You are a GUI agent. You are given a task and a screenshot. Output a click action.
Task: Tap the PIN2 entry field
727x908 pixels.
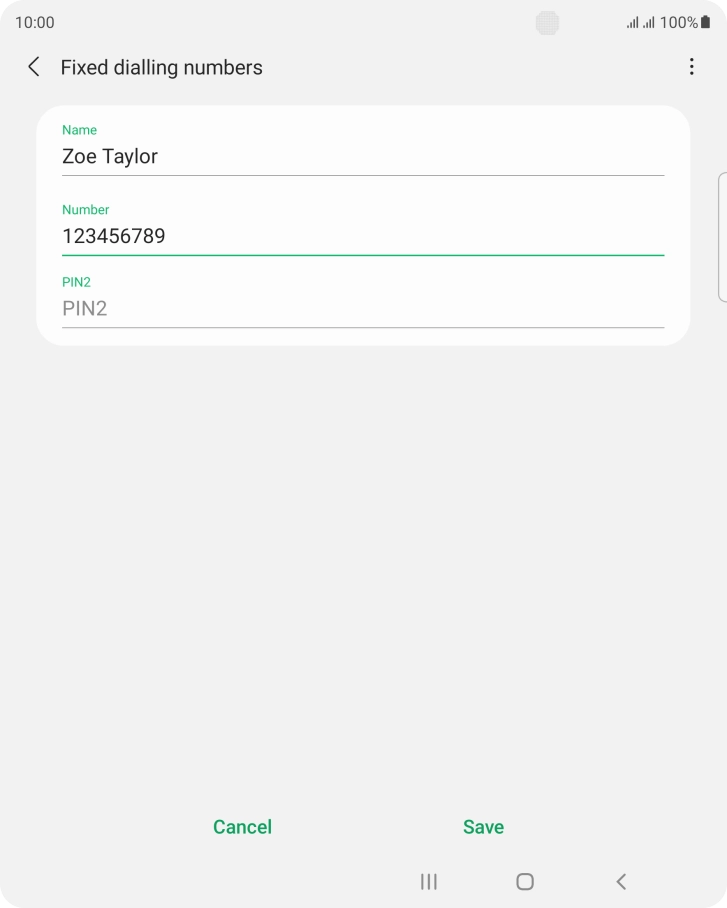coord(363,308)
